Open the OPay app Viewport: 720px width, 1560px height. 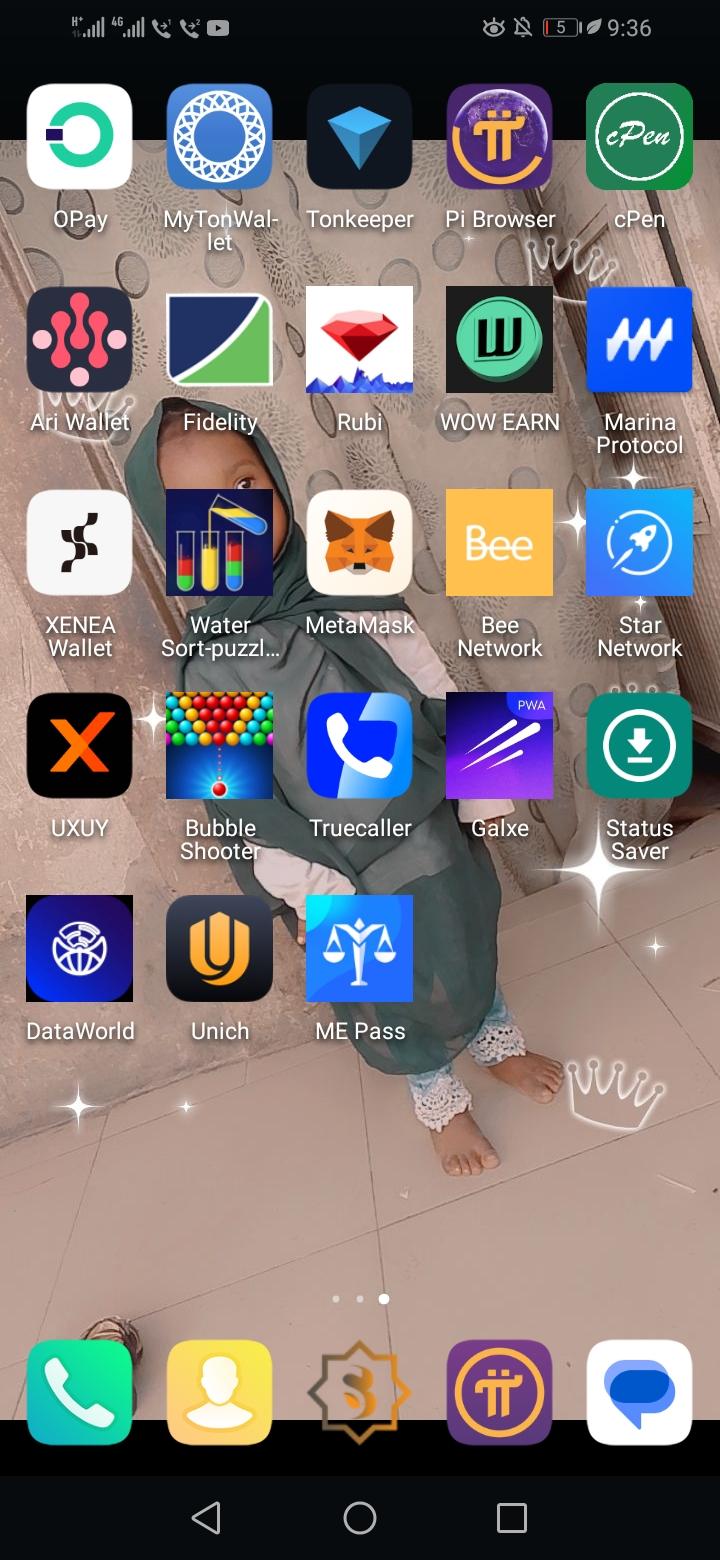(79, 137)
